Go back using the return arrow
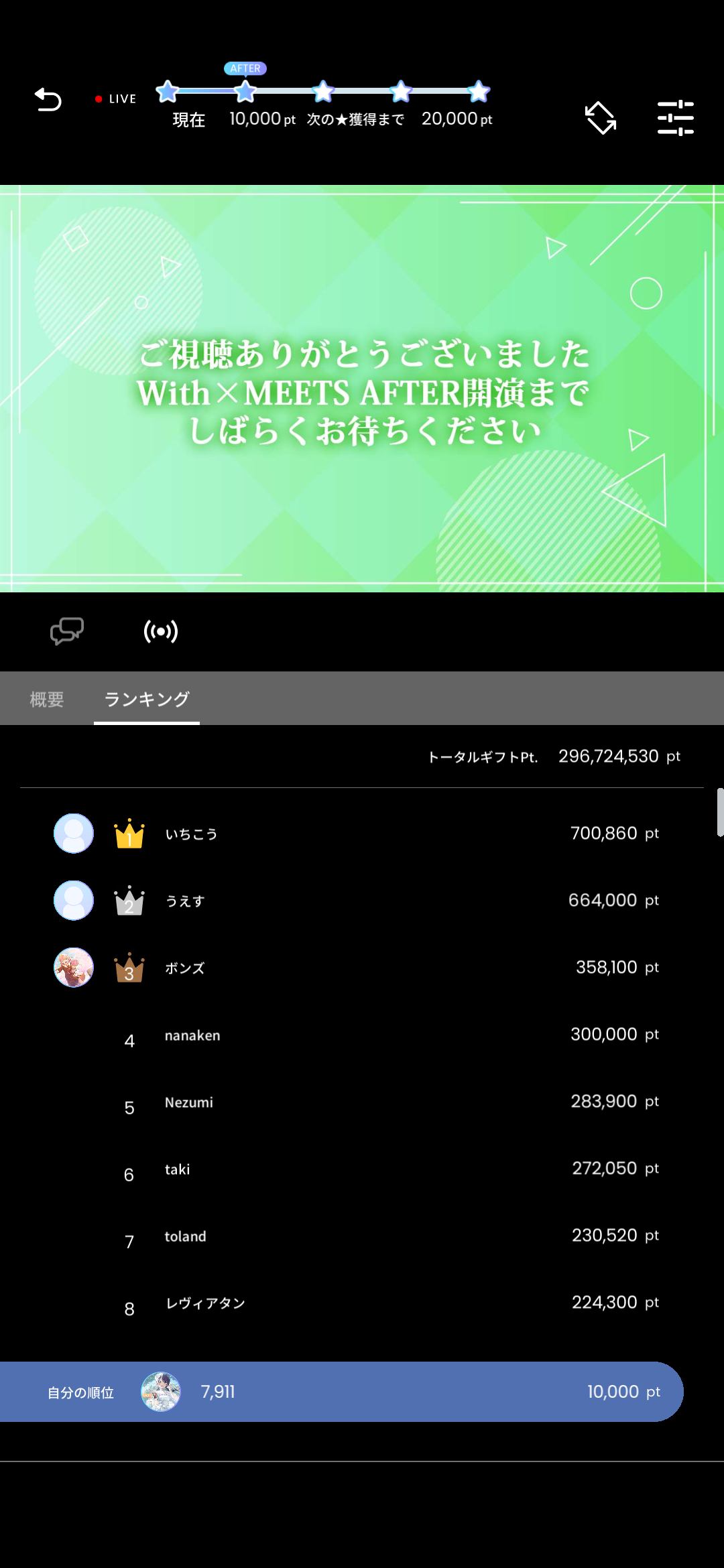The image size is (724, 1568). click(x=48, y=100)
